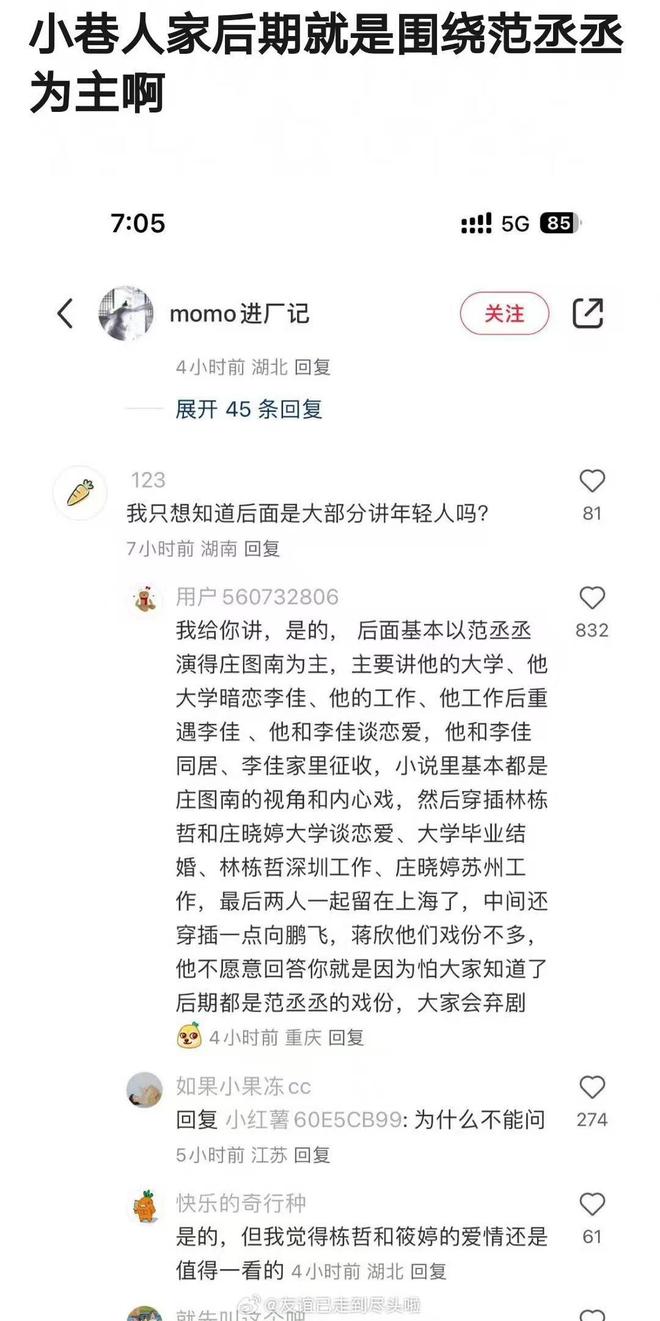660x1321 pixels.
Task: Open the carrot avatar of user 123
Action: click(x=80, y=492)
